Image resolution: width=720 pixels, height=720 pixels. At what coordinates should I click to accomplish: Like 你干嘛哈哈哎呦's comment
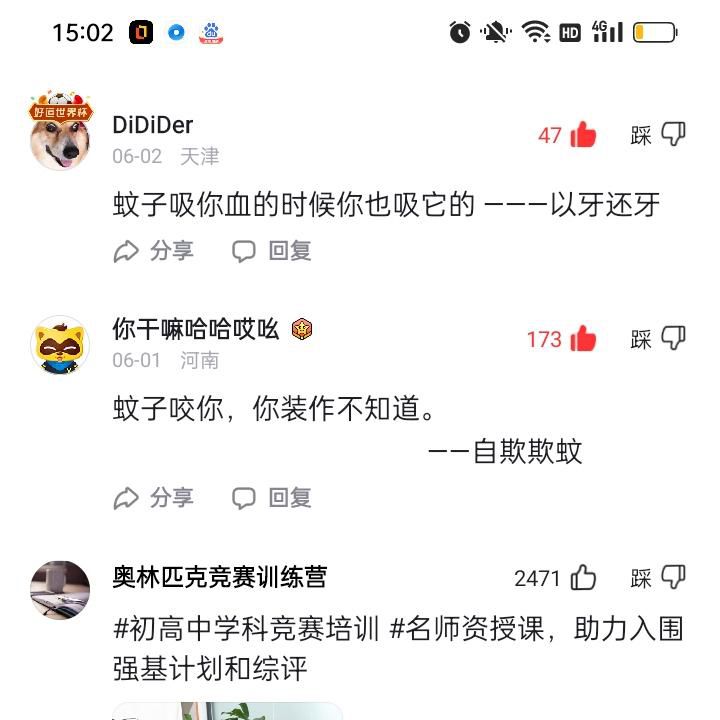583,339
